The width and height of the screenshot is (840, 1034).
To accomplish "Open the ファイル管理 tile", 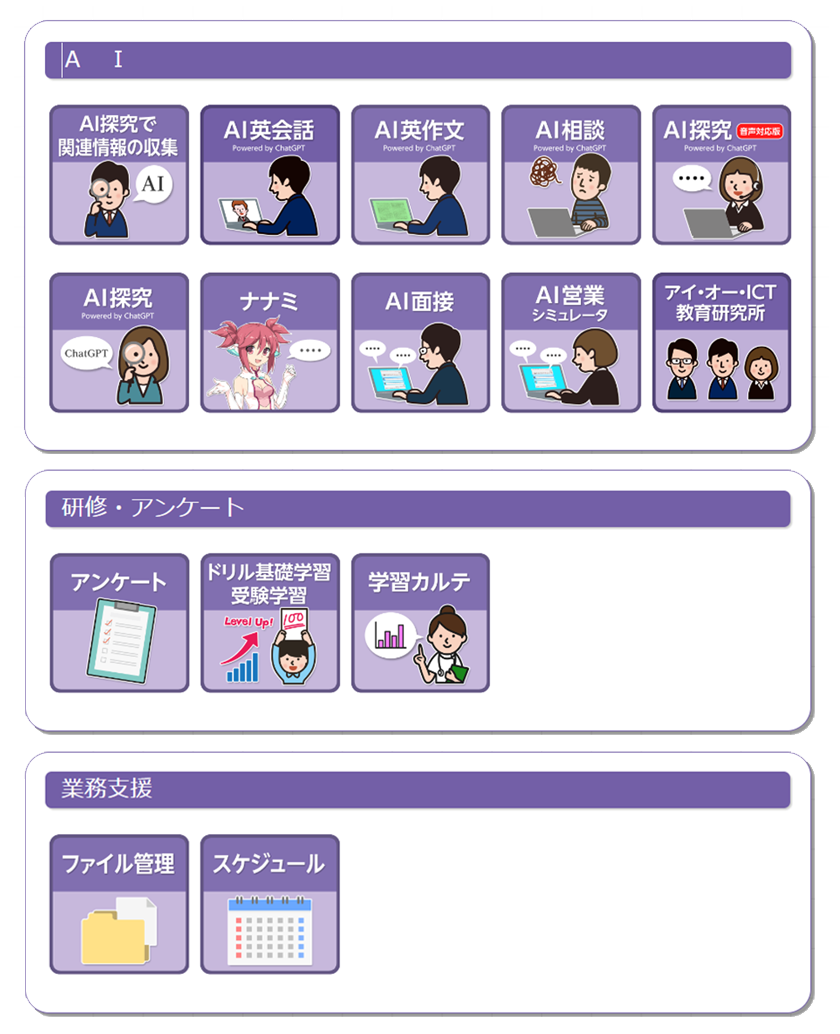I will coord(119,904).
